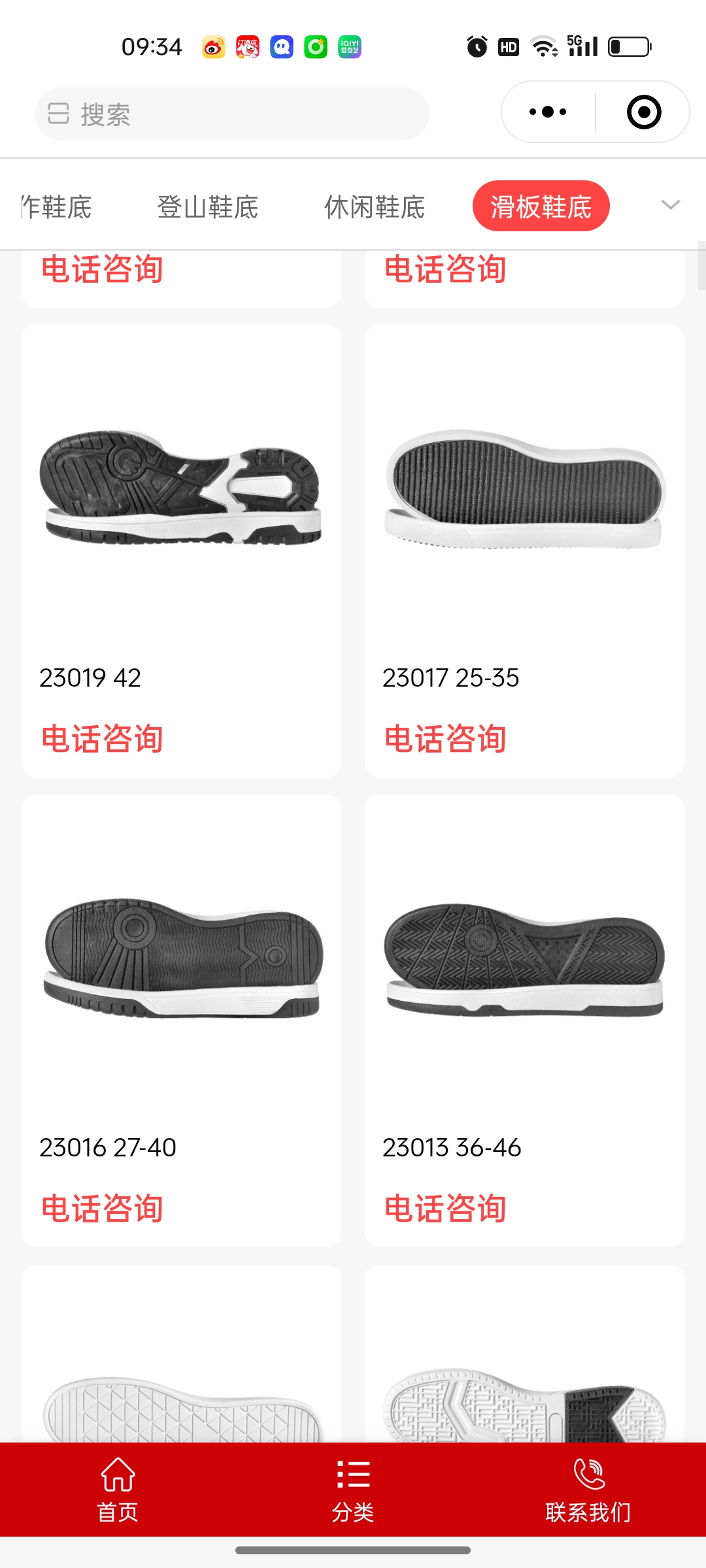This screenshot has width=706, height=1568.
Task: Go to the 首页 home tab
Action: click(118, 1490)
